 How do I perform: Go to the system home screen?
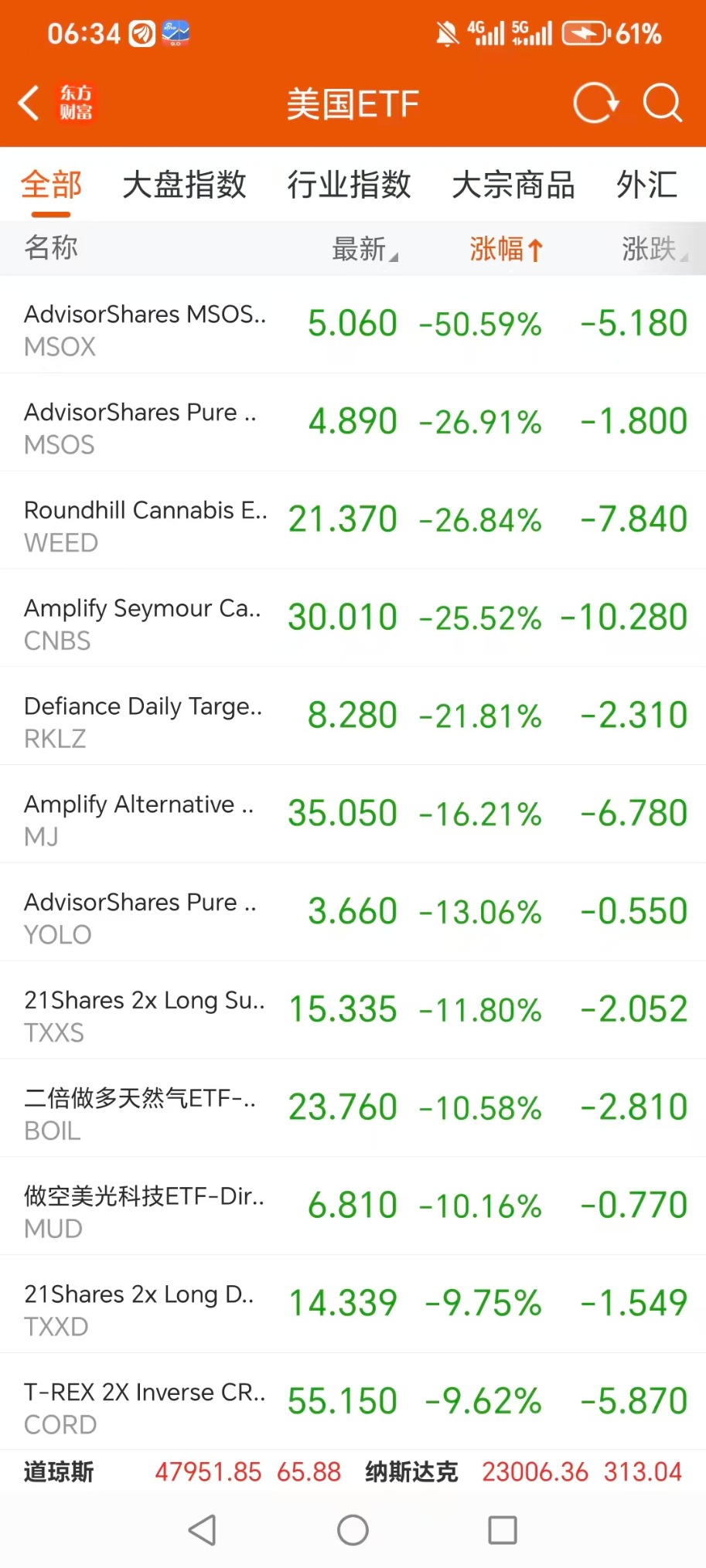353,1530
